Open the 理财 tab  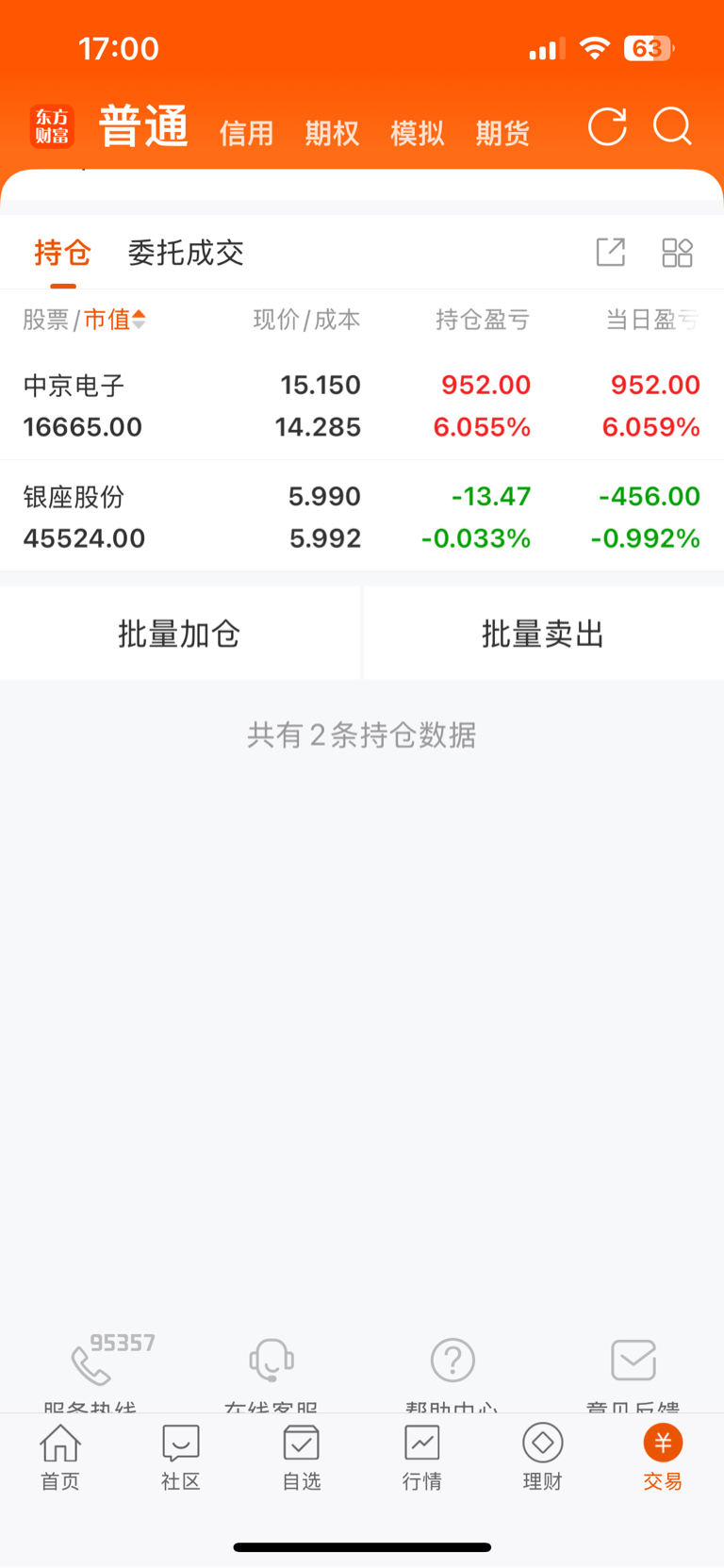pos(543,1457)
